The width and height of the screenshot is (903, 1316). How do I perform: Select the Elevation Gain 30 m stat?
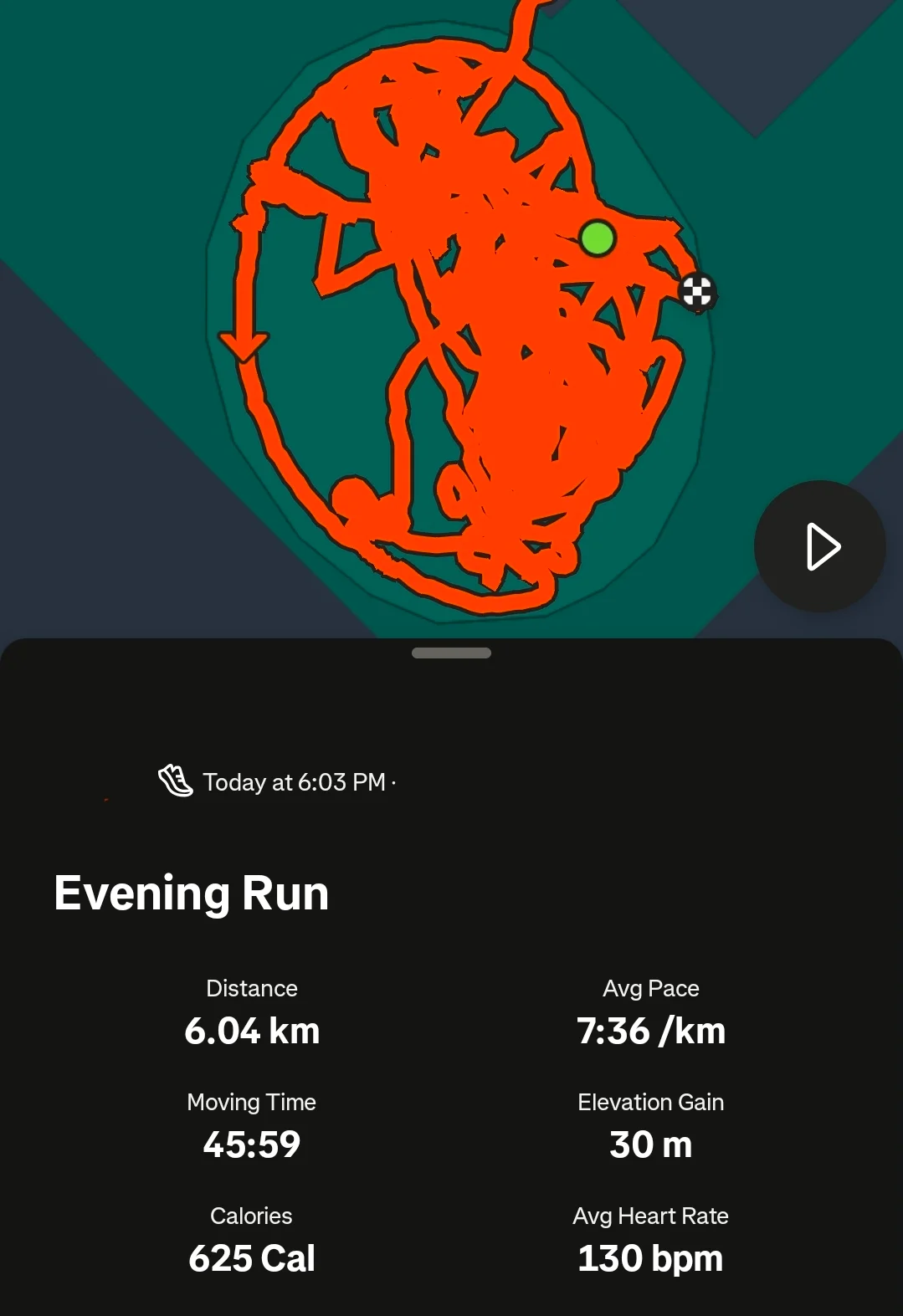(650, 1144)
